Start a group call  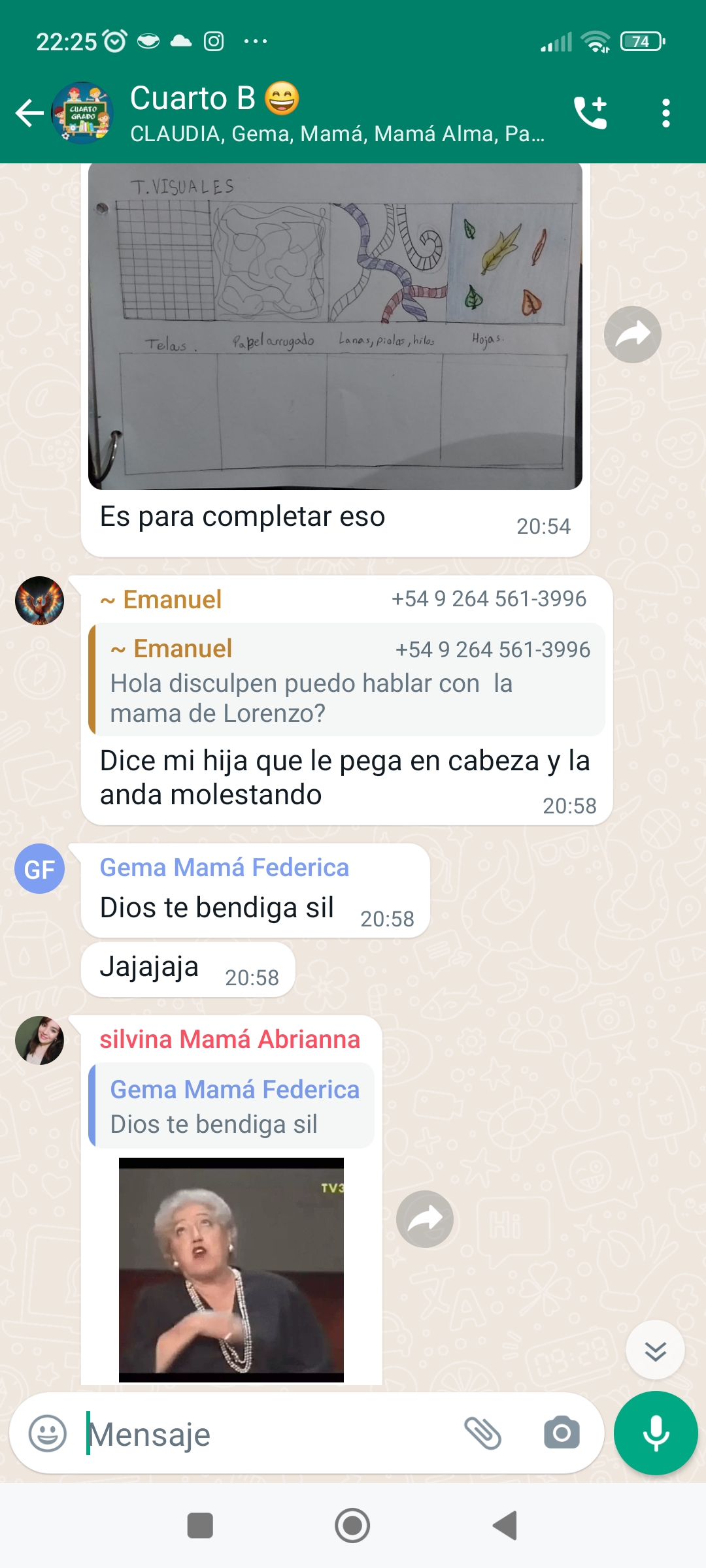click(590, 113)
